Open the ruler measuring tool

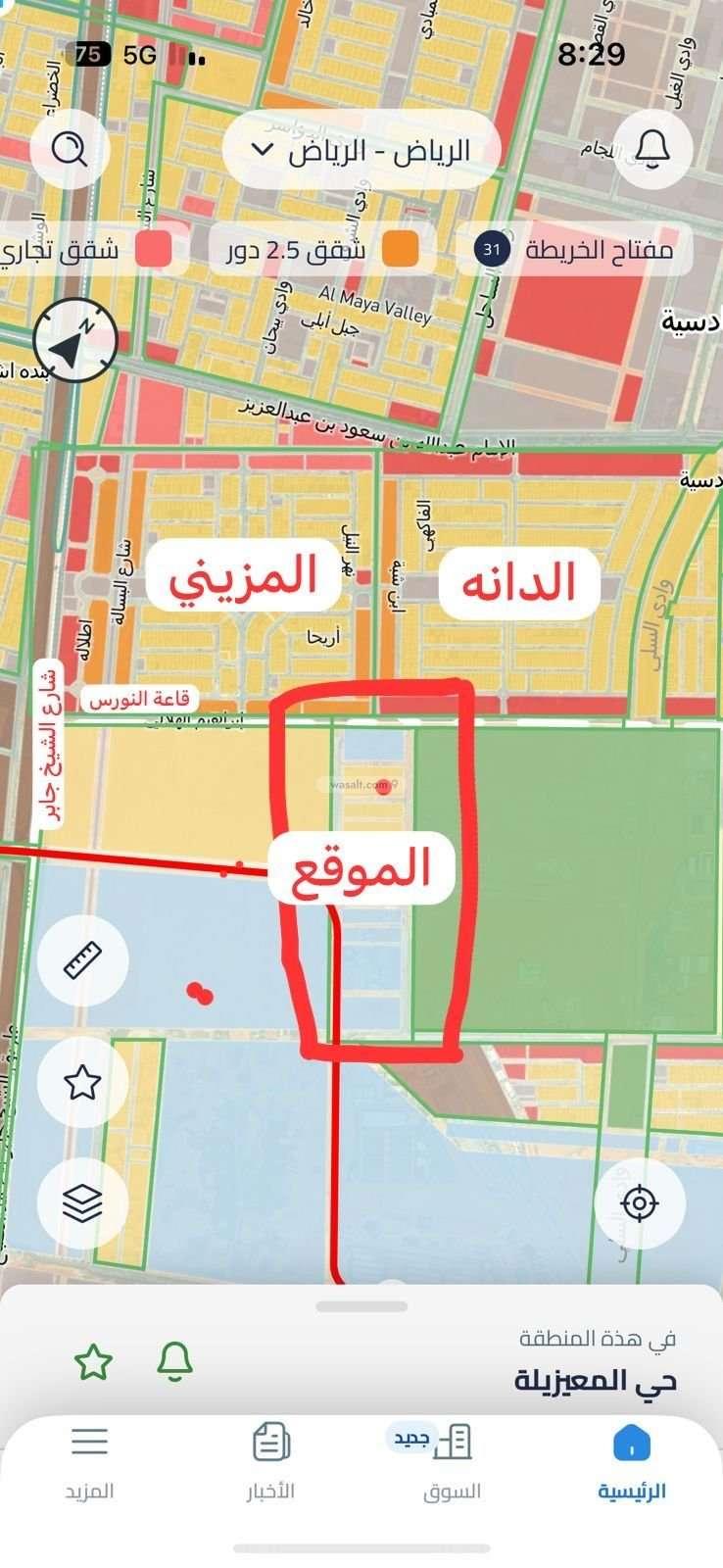point(82,960)
